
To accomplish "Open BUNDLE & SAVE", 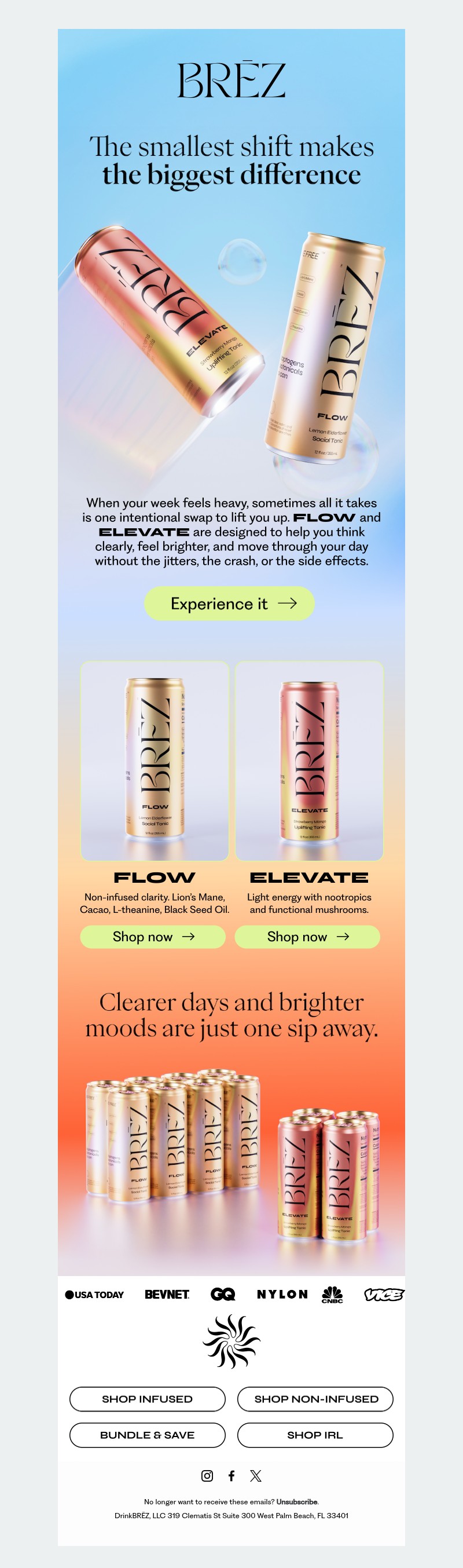I will (147, 1435).
